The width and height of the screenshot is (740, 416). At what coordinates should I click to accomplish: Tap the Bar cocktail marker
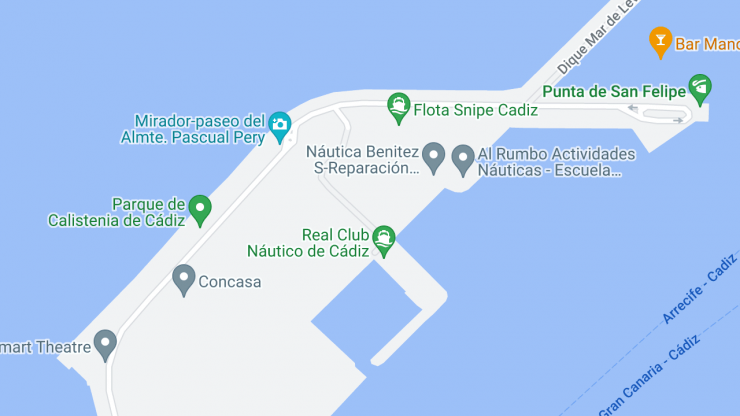click(x=659, y=40)
